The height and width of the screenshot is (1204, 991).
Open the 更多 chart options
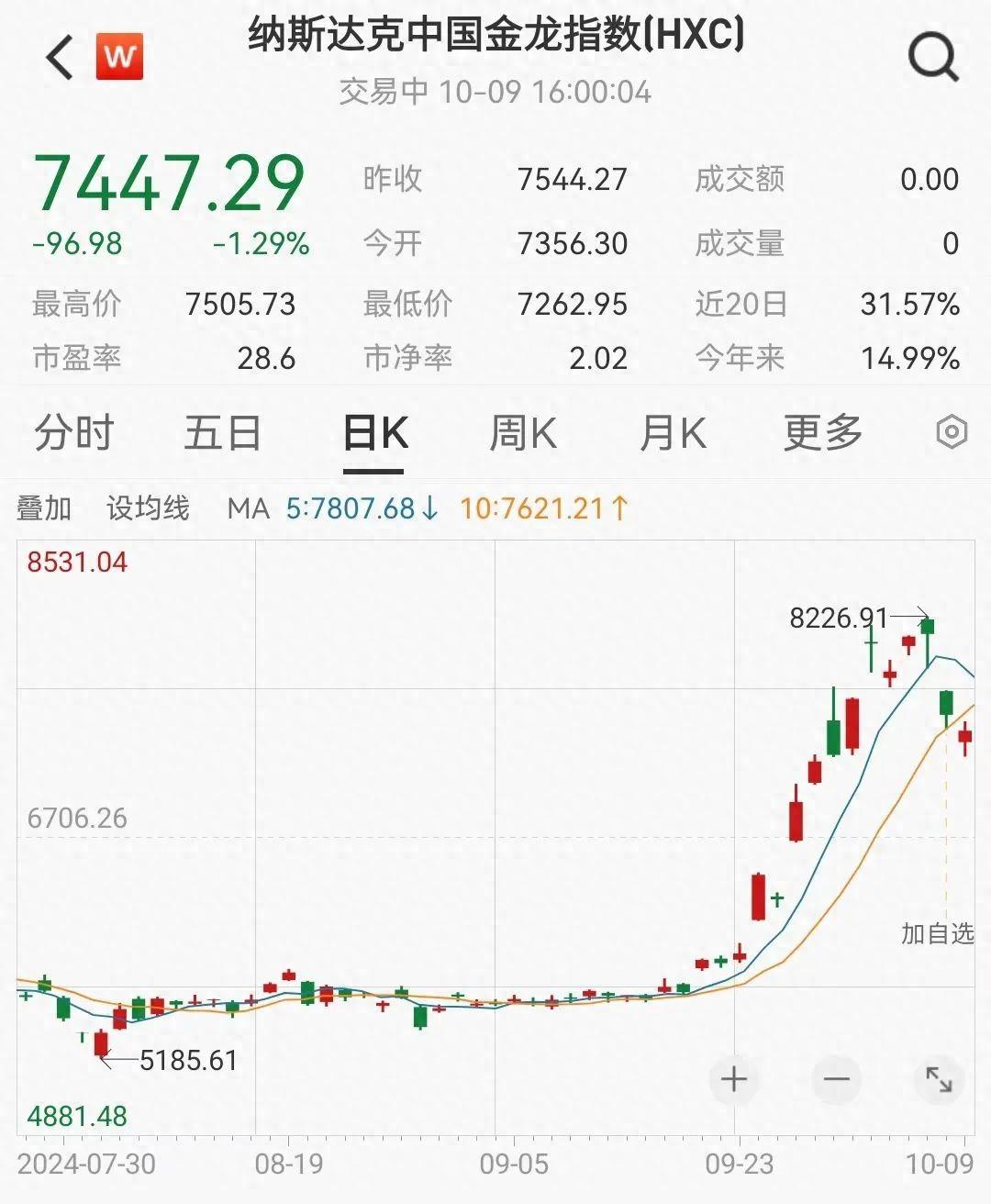click(823, 433)
